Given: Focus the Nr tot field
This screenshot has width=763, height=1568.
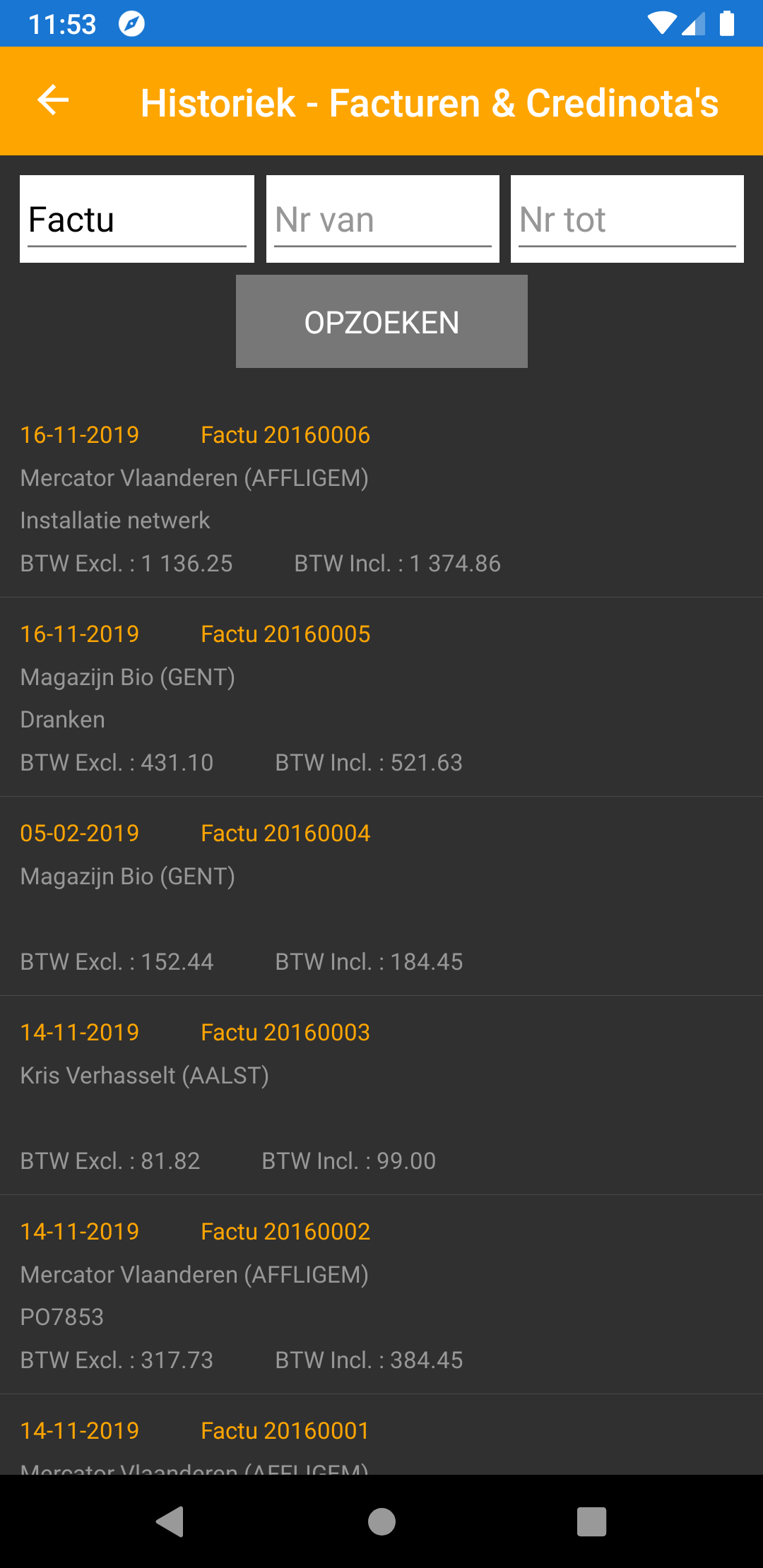Looking at the screenshot, I should (627, 220).
